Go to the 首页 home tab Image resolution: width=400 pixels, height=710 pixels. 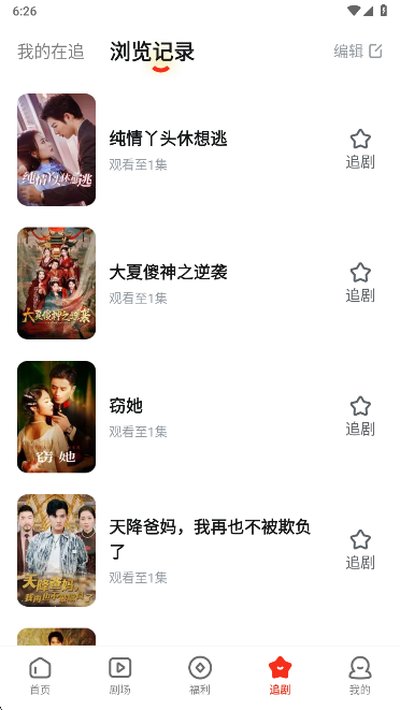[40, 676]
